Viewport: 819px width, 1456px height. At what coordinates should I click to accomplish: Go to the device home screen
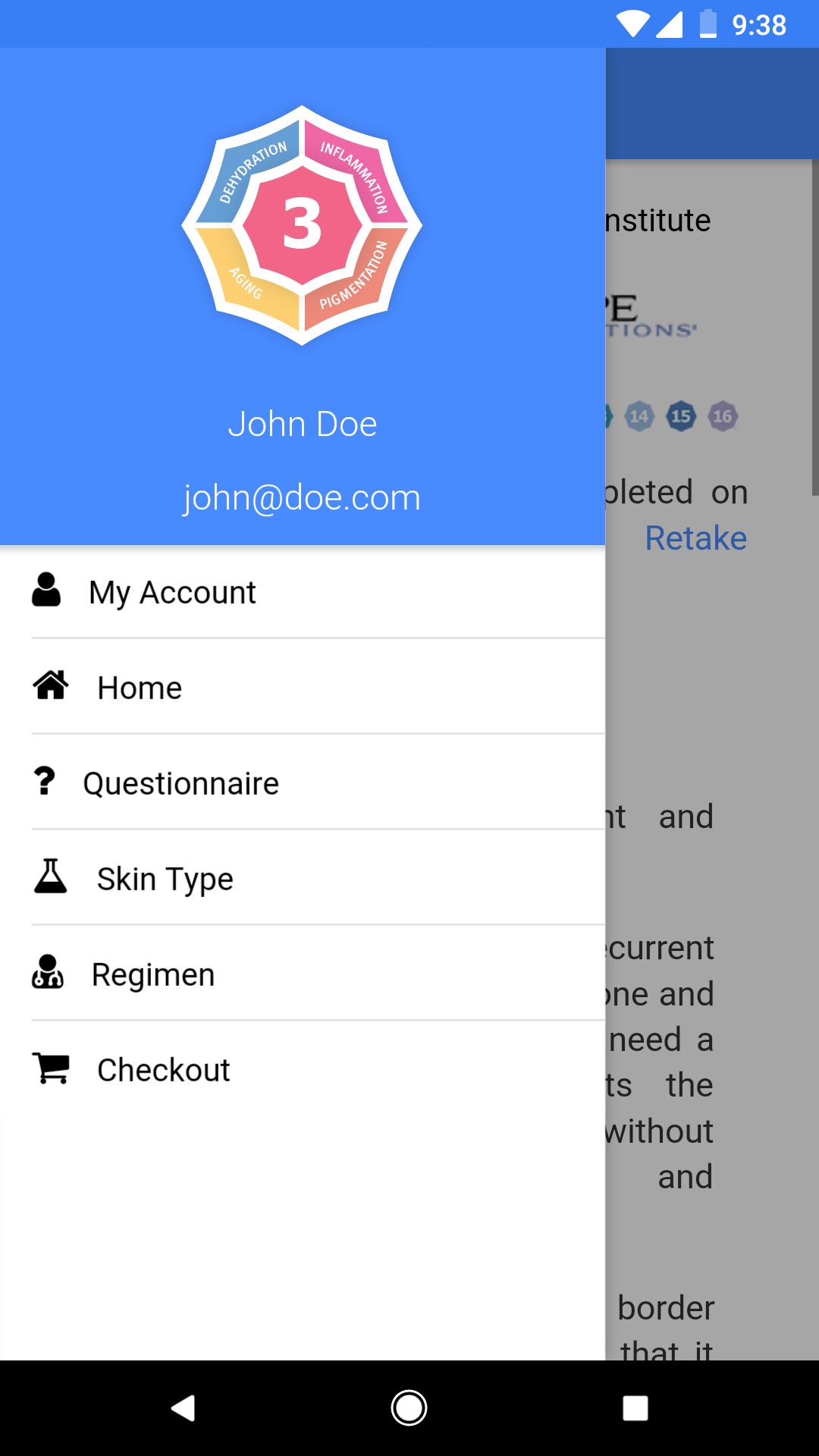click(x=409, y=1408)
